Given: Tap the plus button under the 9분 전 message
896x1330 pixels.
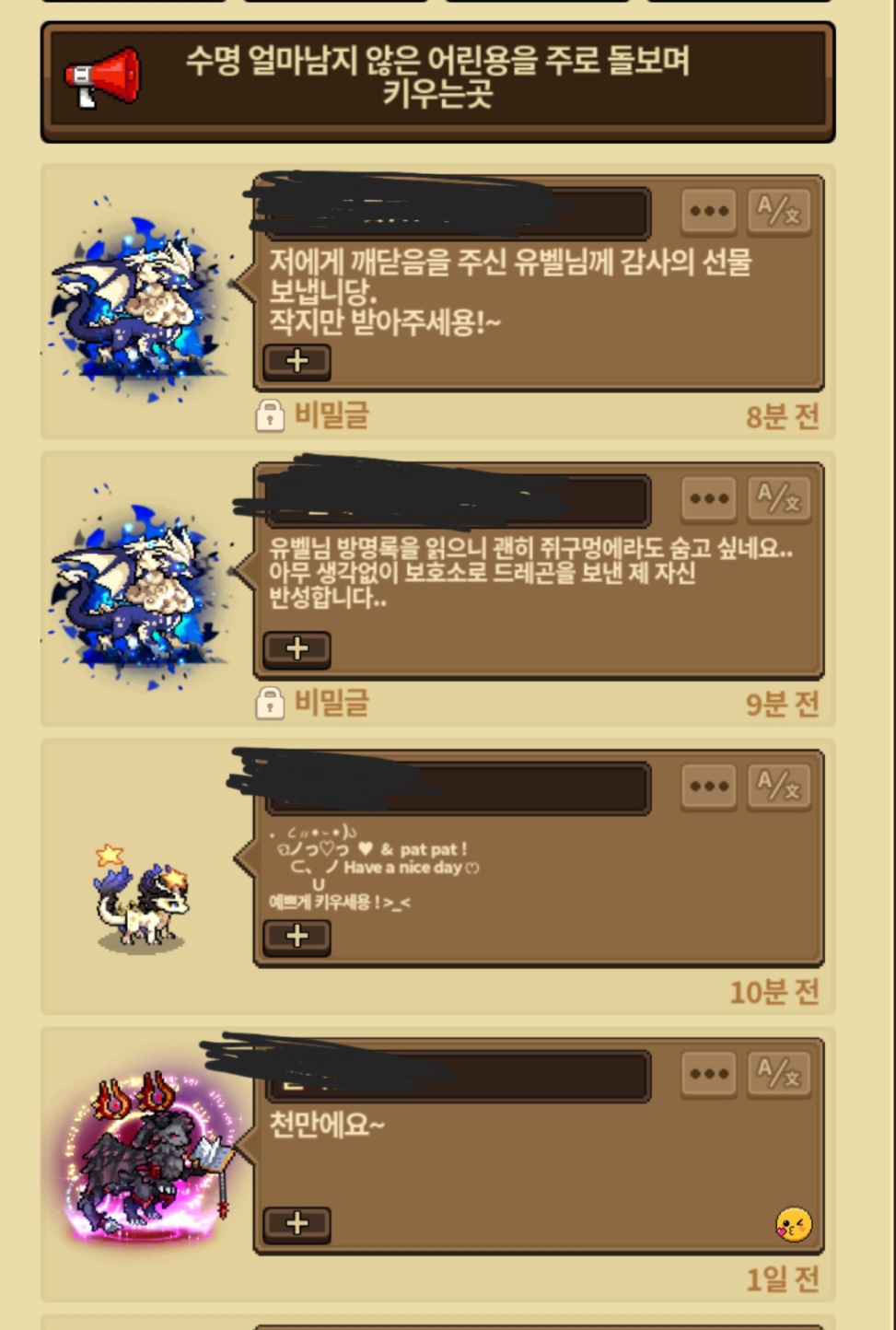Looking at the screenshot, I should pos(297,648).
